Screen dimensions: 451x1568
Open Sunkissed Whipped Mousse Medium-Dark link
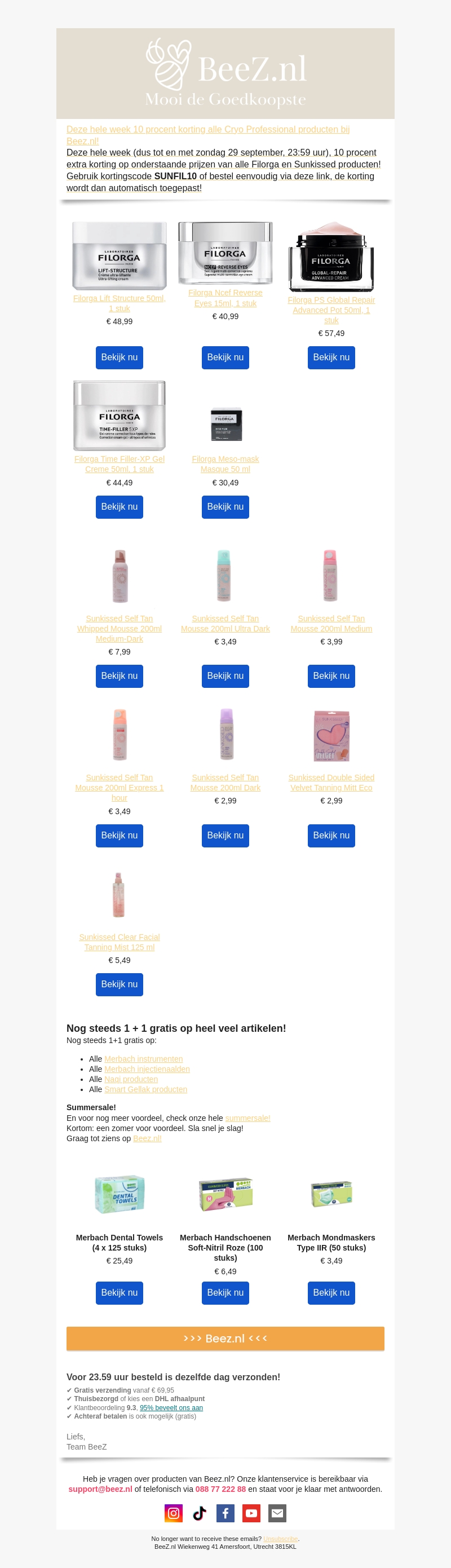tap(120, 628)
